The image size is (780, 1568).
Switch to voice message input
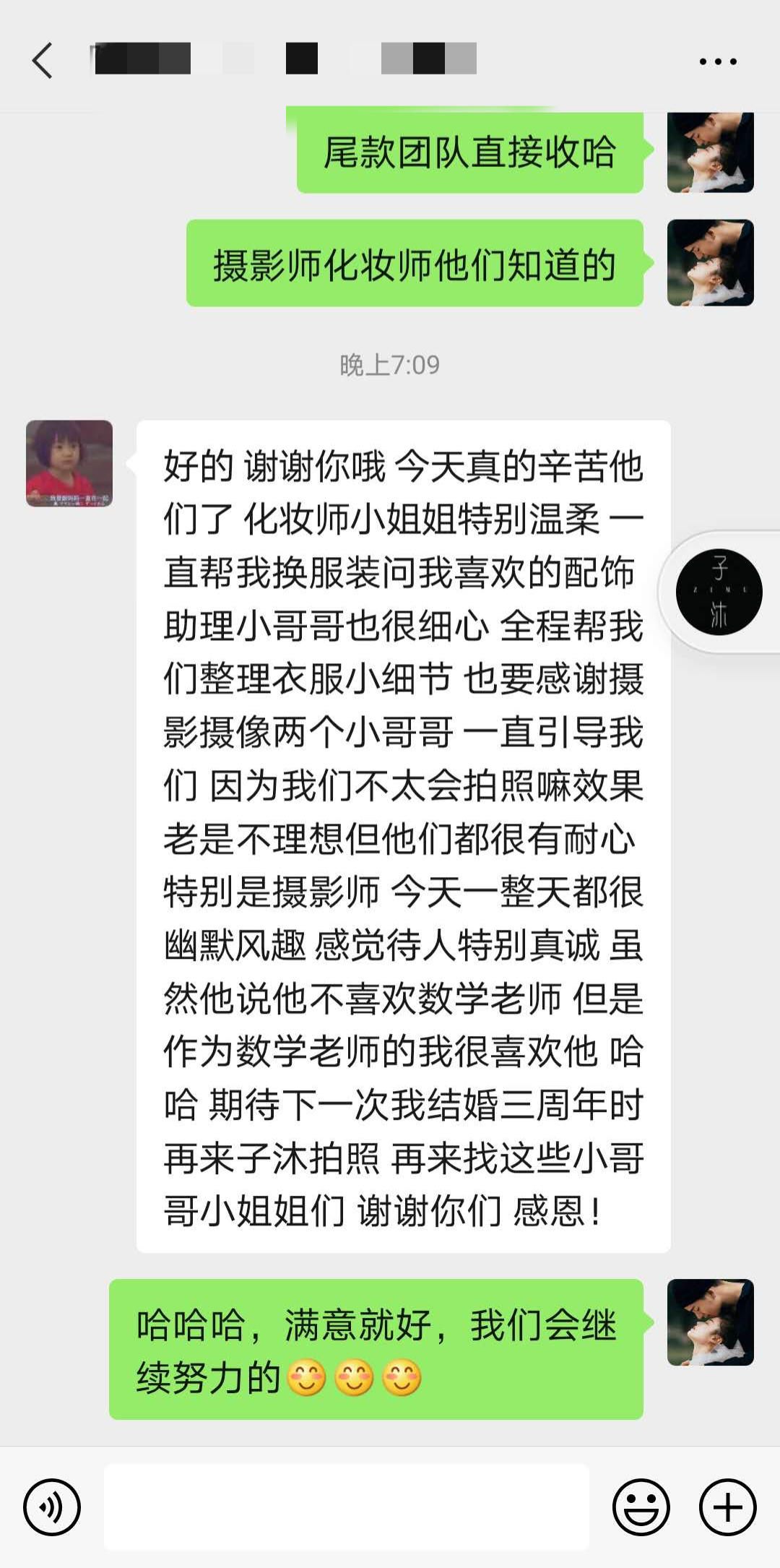click(52, 1507)
